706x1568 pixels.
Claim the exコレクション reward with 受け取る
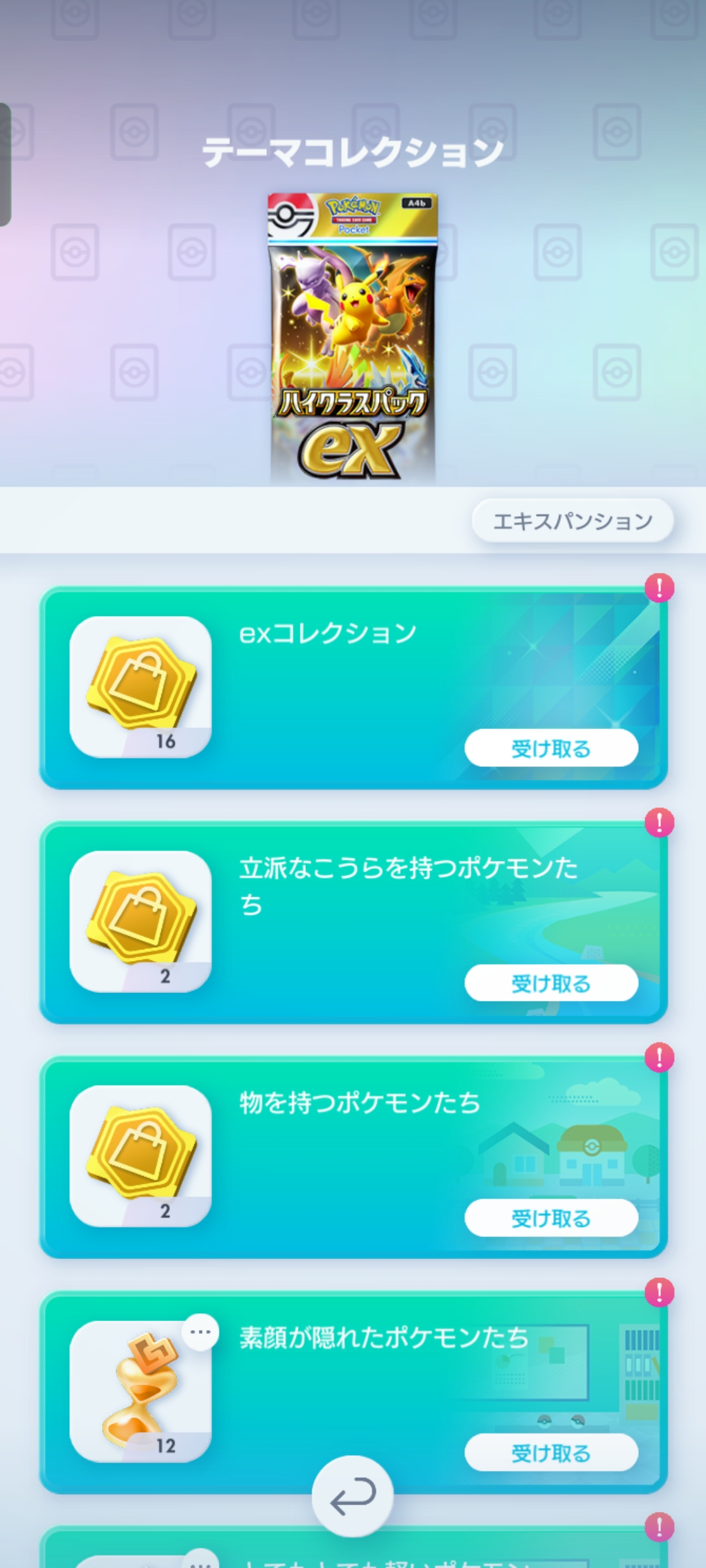click(550, 748)
